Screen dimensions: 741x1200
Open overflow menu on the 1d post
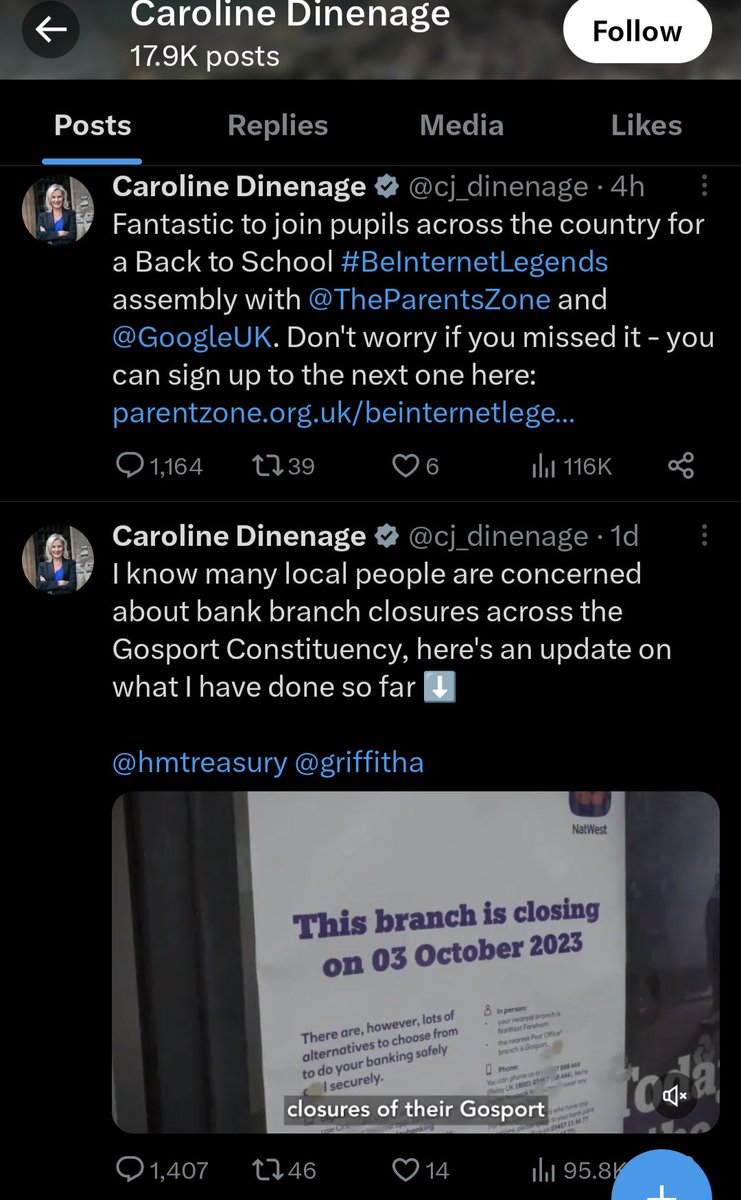(x=703, y=537)
